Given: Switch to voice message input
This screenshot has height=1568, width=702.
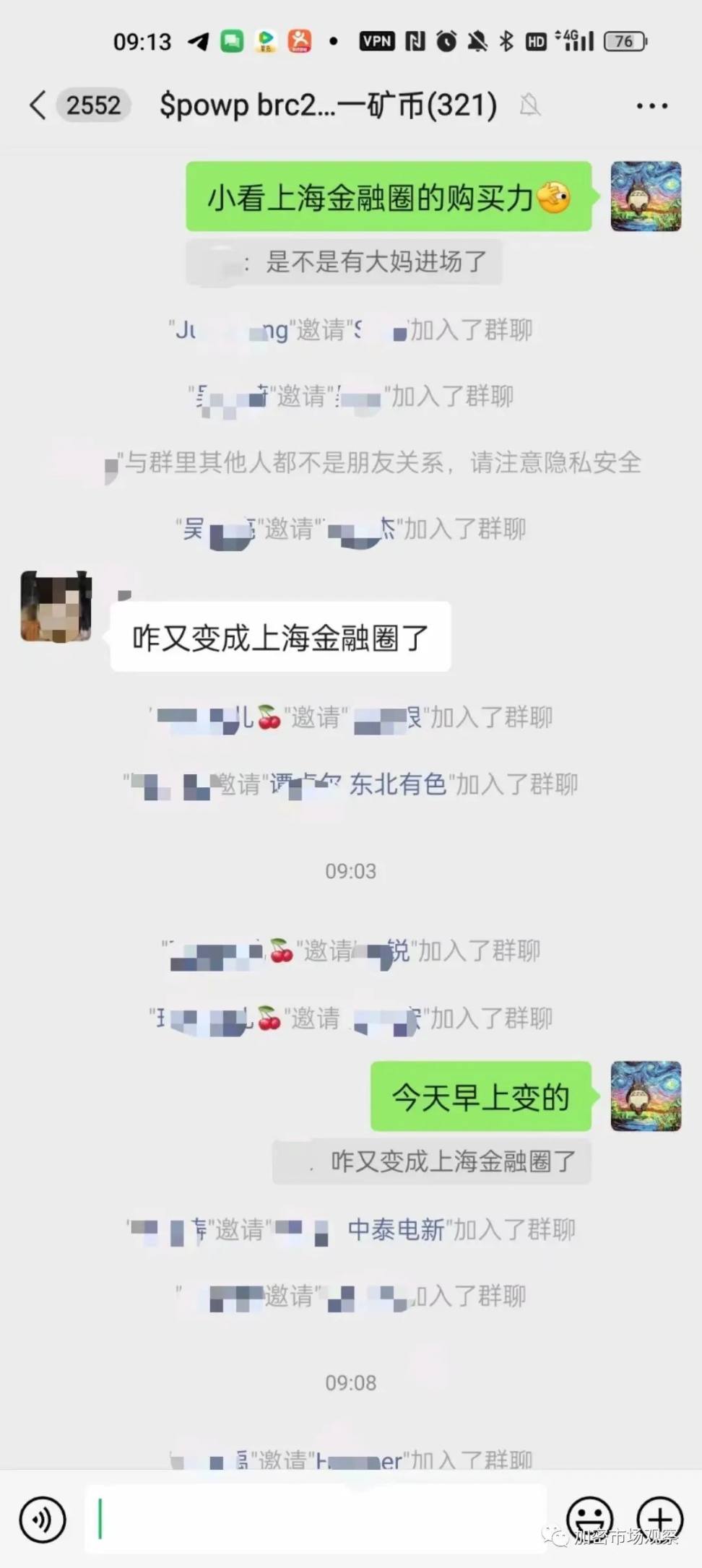Looking at the screenshot, I should [43, 1519].
